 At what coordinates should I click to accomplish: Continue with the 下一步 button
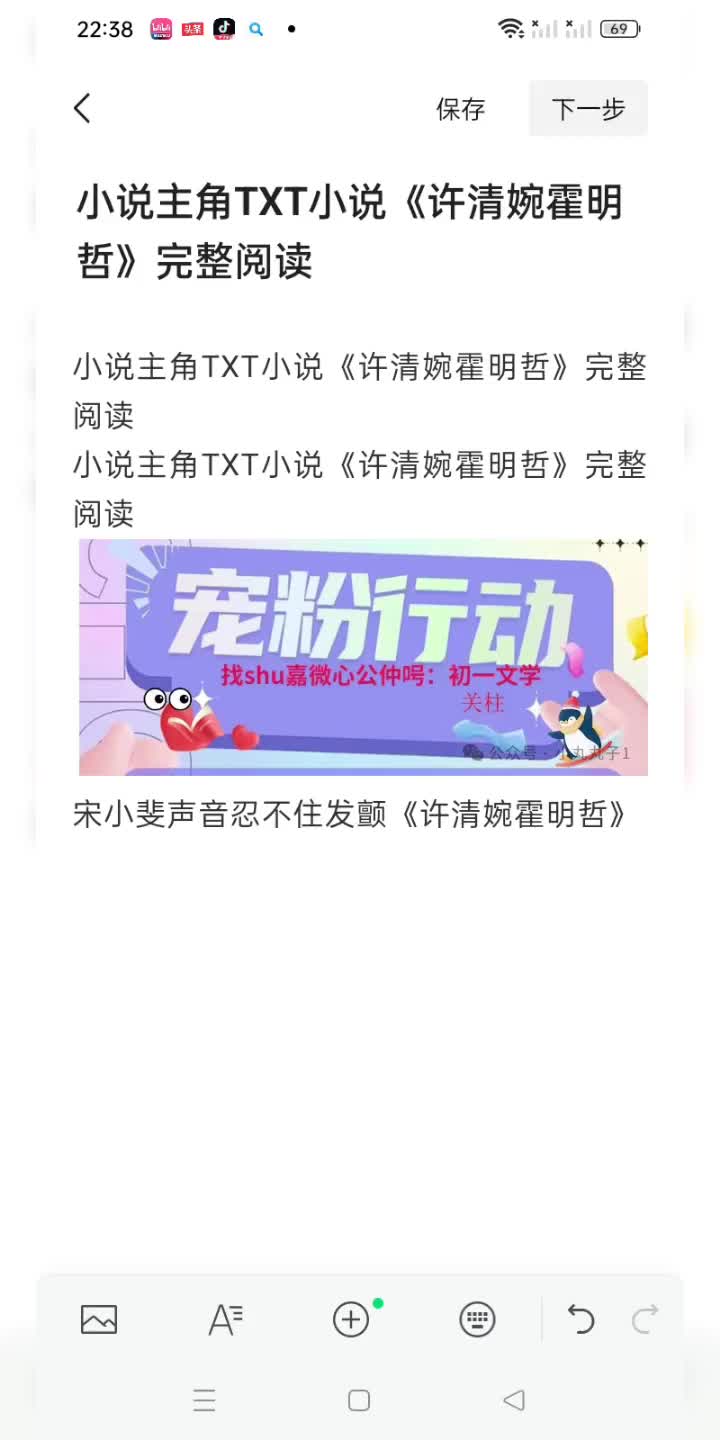point(588,109)
